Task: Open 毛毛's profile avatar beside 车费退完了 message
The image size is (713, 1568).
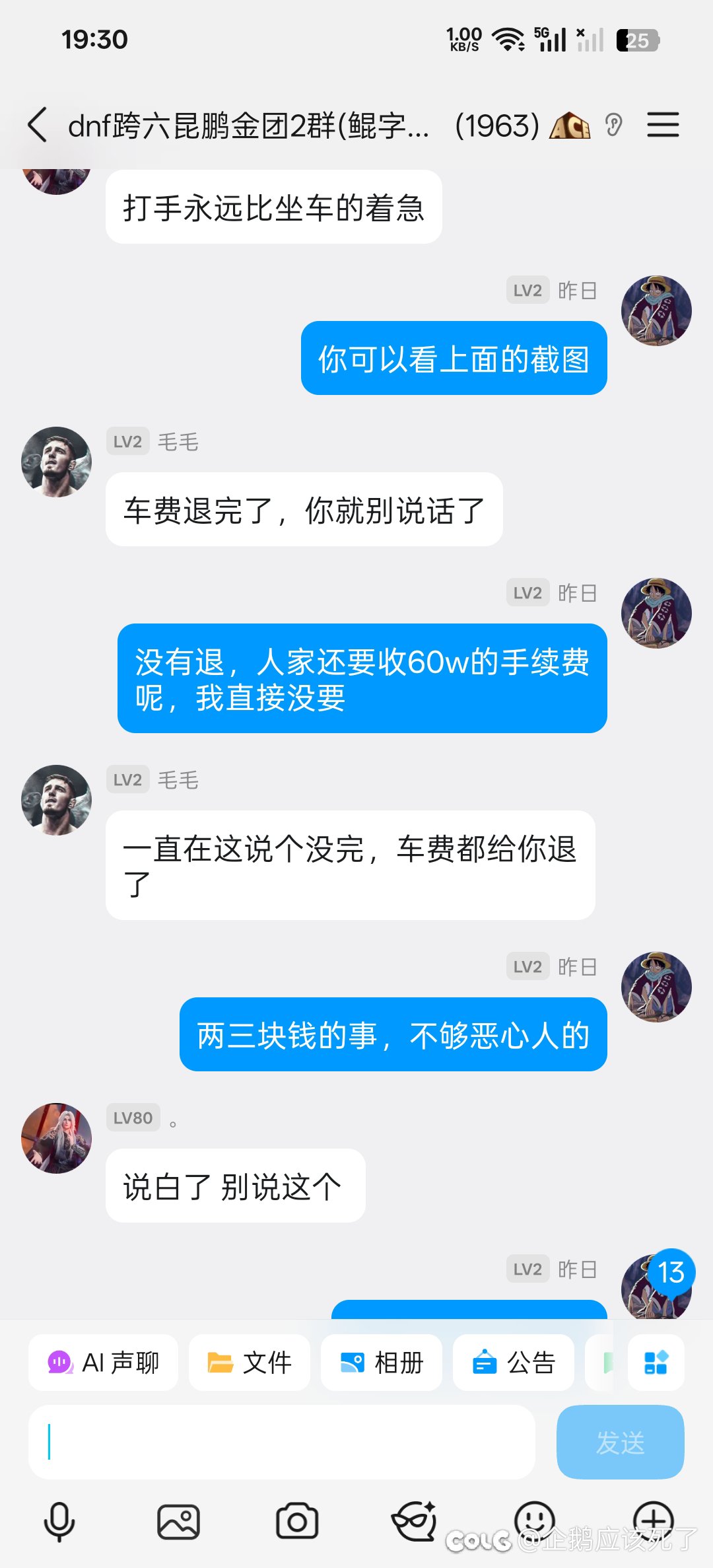Action: [x=56, y=462]
